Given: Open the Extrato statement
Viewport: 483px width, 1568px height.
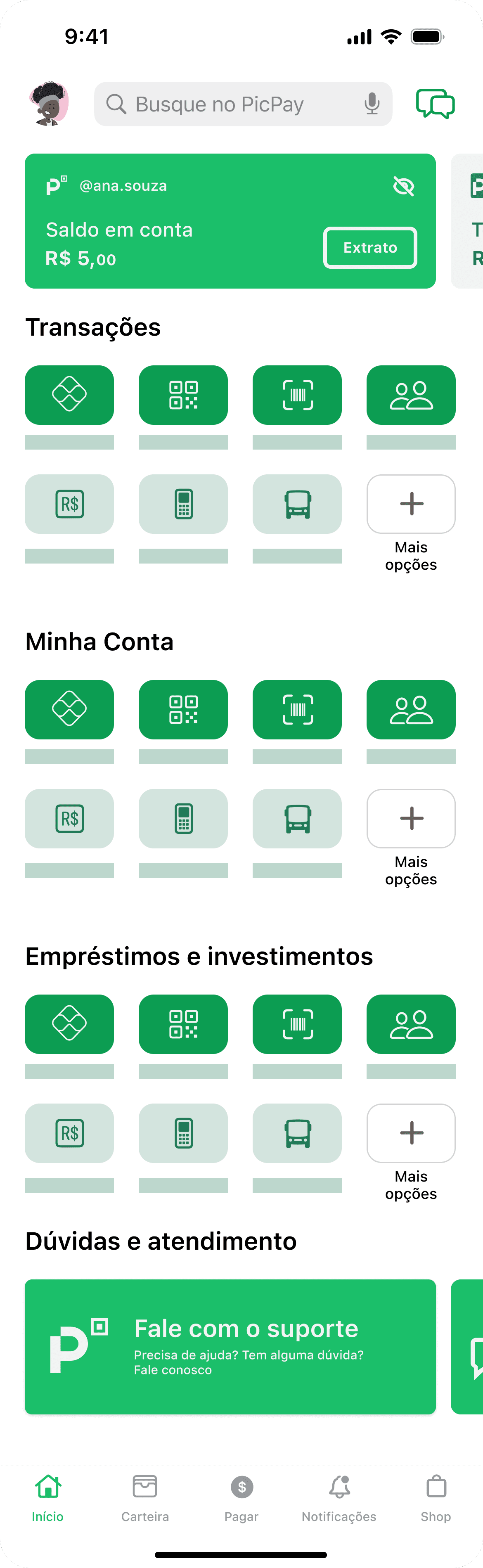Looking at the screenshot, I should (x=370, y=248).
